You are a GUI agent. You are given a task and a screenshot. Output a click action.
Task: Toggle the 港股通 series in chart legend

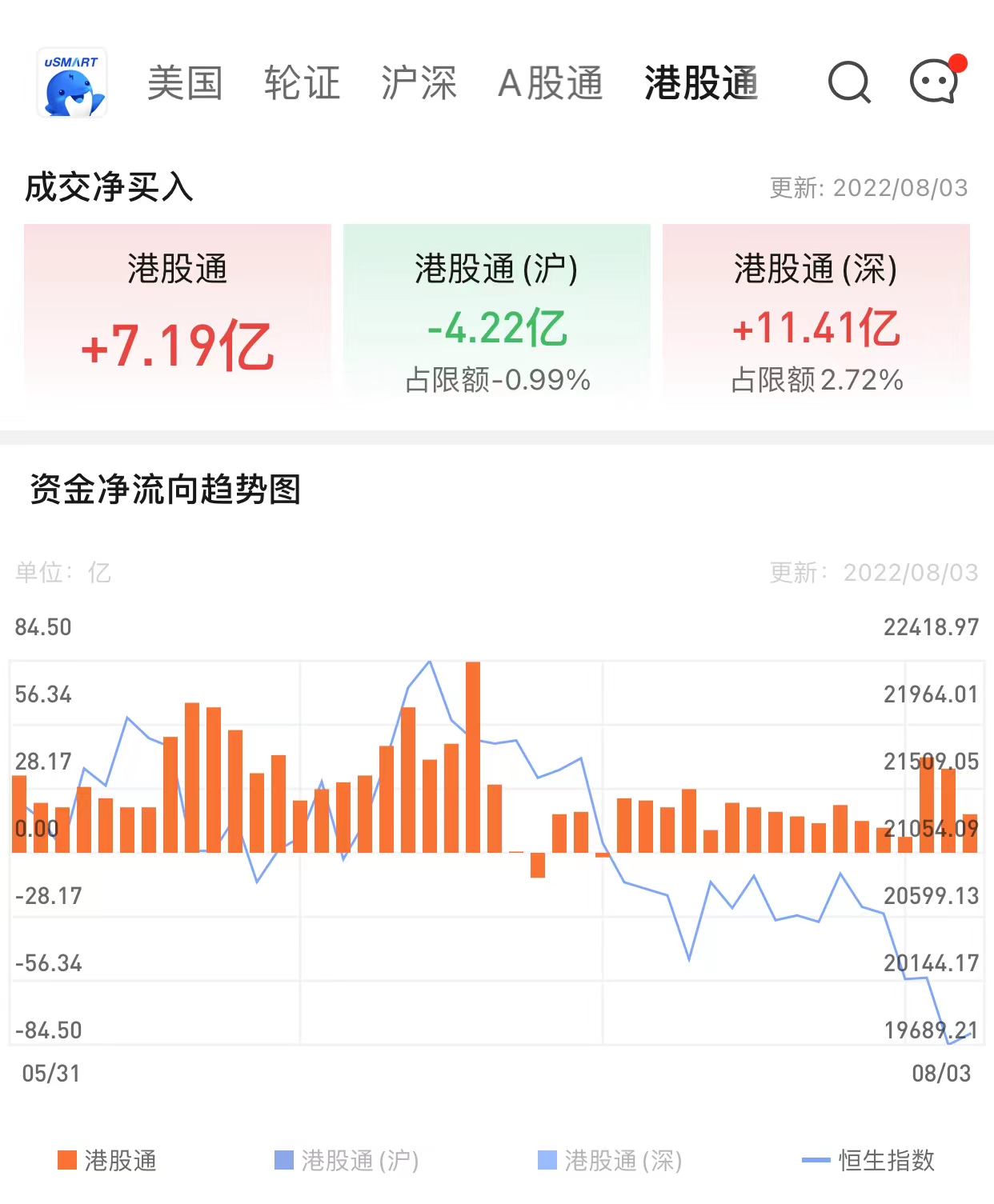[x=107, y=1160]
